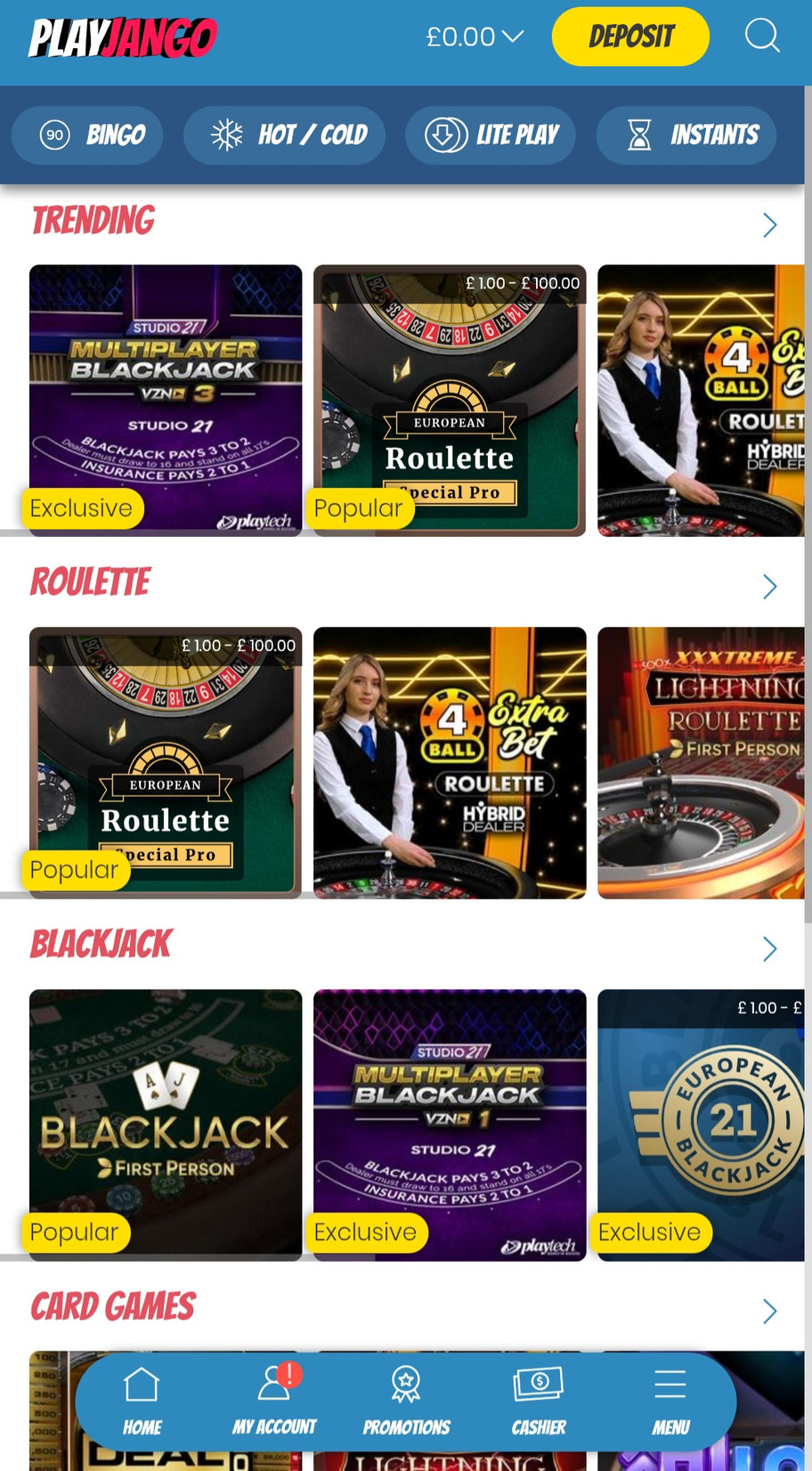View all Roulette games via arrow

click(x=770, y=586)
